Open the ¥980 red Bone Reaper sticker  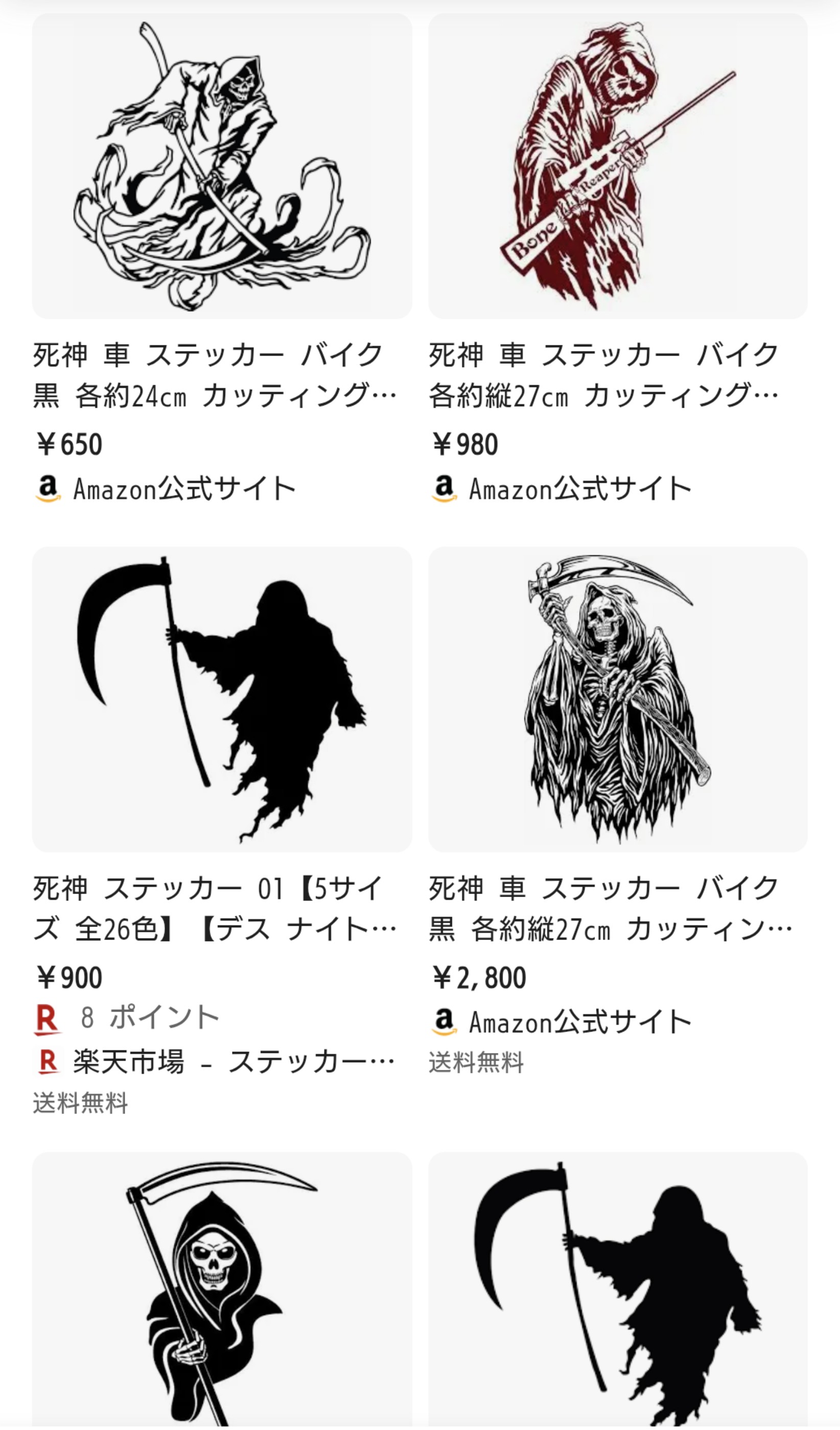[618, 166]
